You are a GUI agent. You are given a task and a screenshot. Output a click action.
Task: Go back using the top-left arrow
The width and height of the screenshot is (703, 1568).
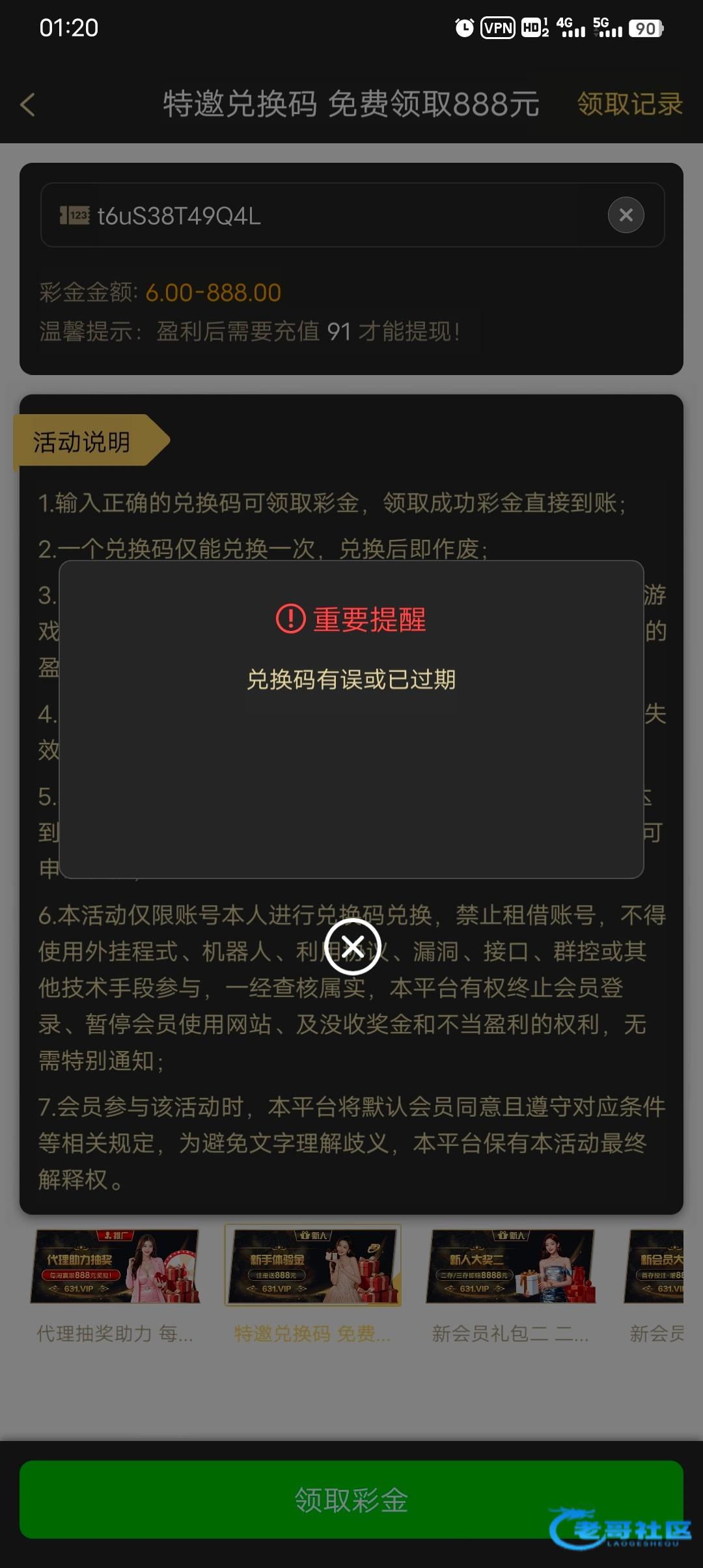pyautogui.click(x=27, y=105)
